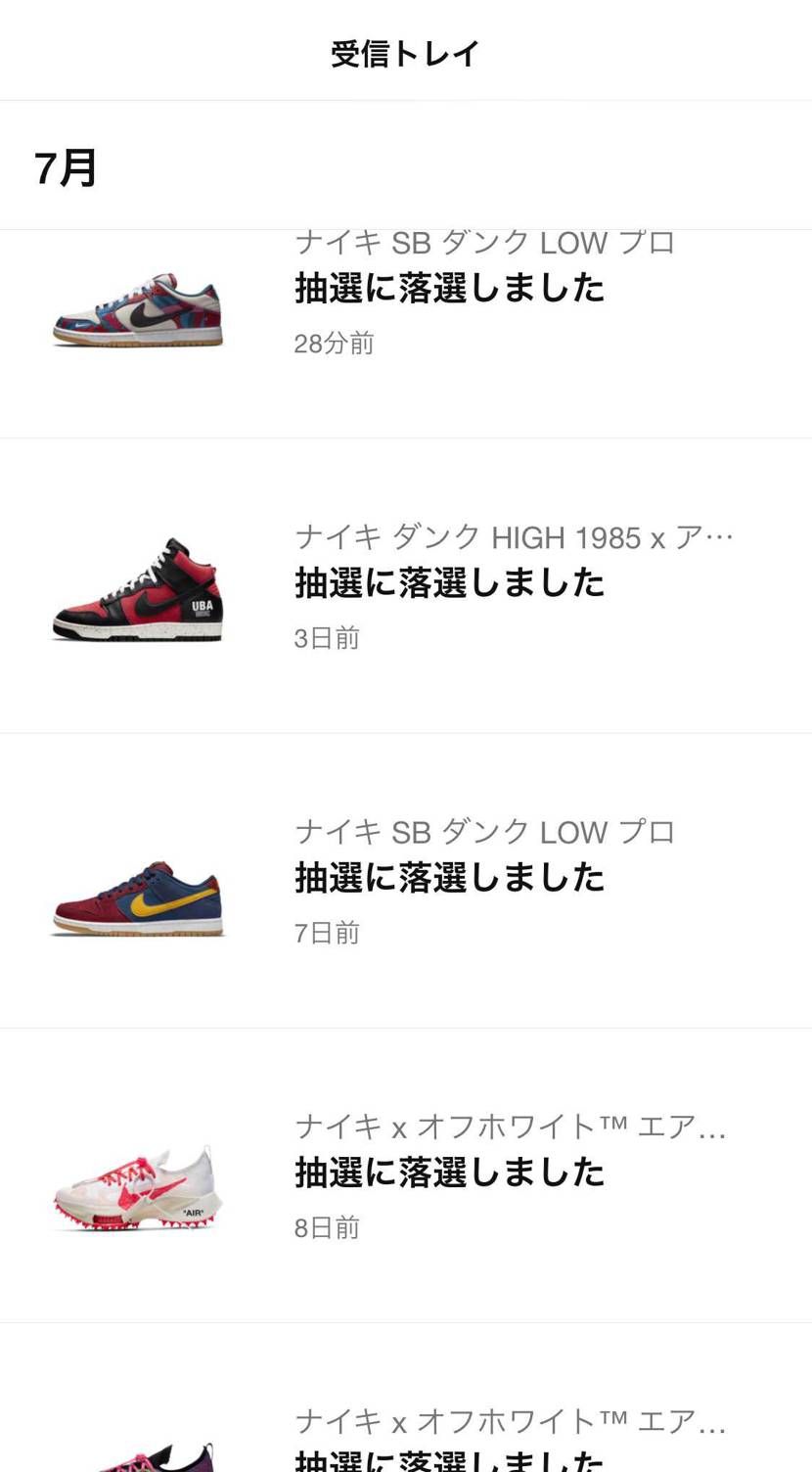Open the ナイキ x オフホワイト™ エア notification
The width and height of the screenshot is (812, 1472).
511,1127
